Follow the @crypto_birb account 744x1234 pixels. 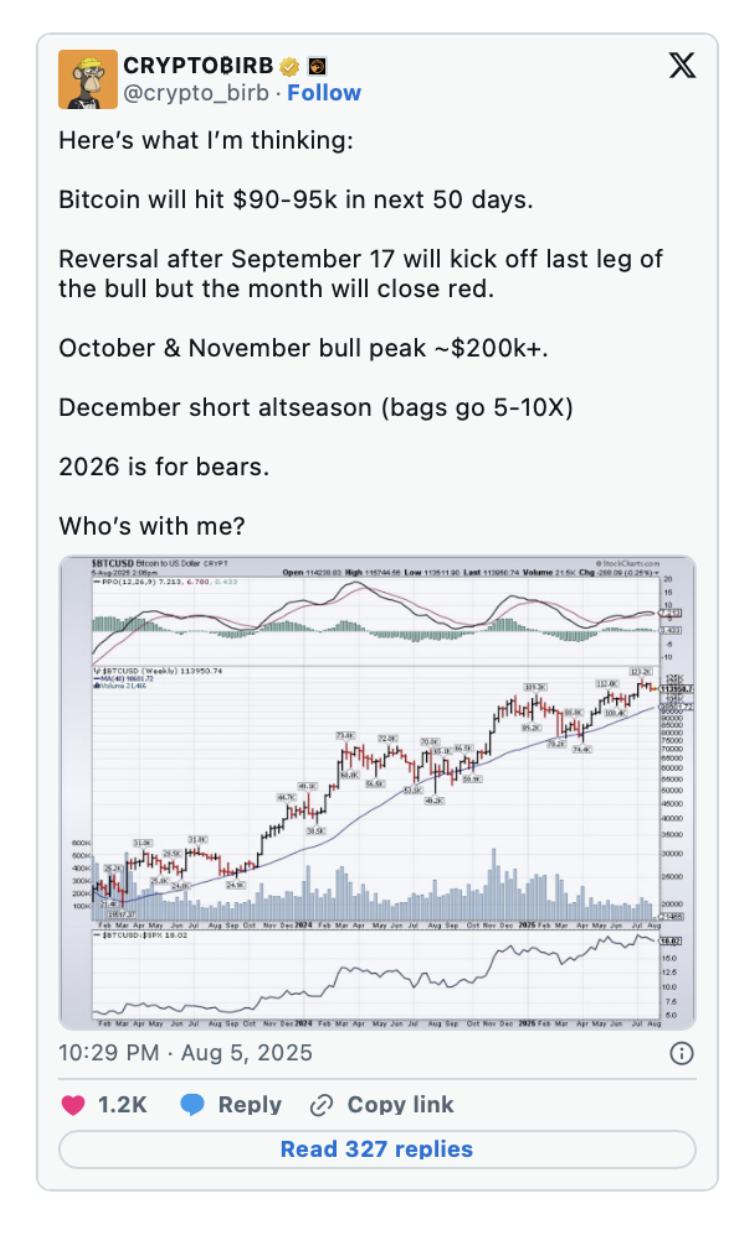pyautogui.click(x=324, y=93)
